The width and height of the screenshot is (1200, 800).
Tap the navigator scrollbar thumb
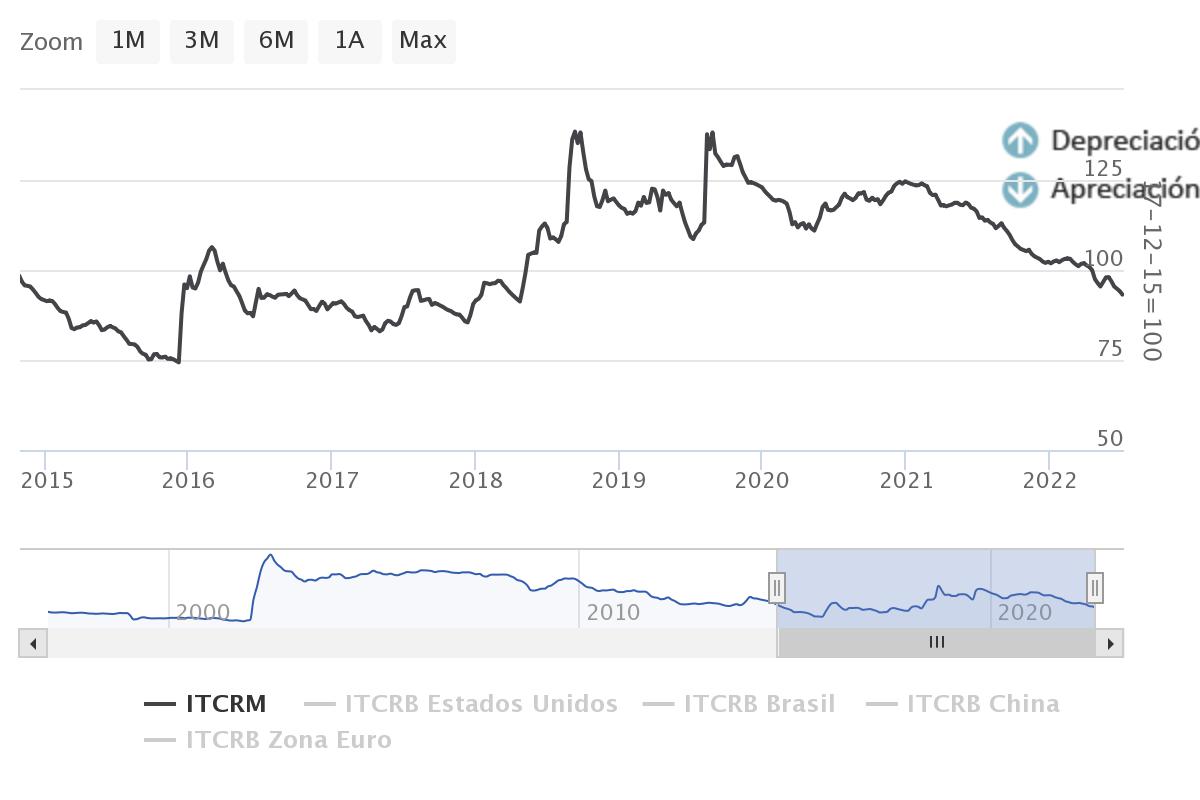[936, 643]
